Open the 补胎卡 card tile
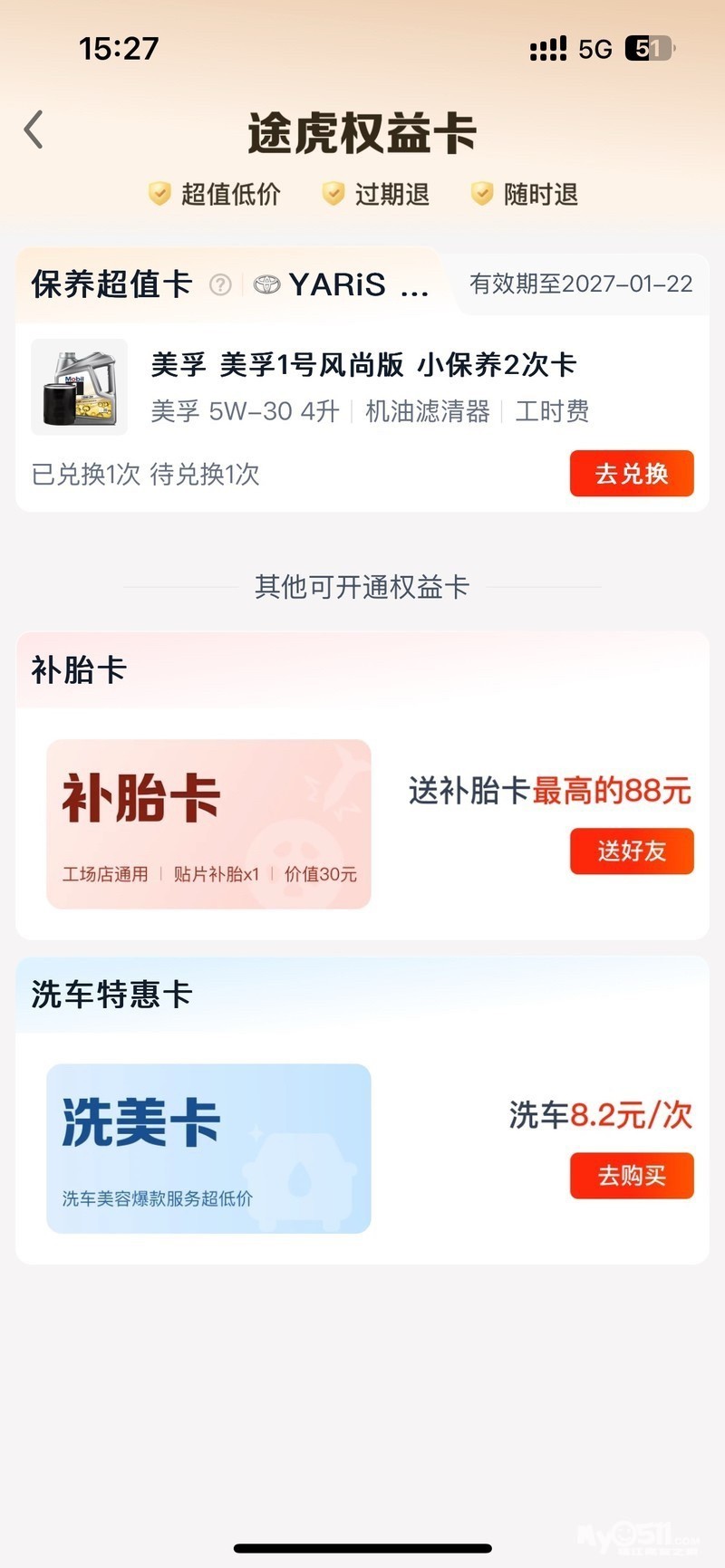The image size is (725, 1568). pyautogui.click(x=208, y=823)
